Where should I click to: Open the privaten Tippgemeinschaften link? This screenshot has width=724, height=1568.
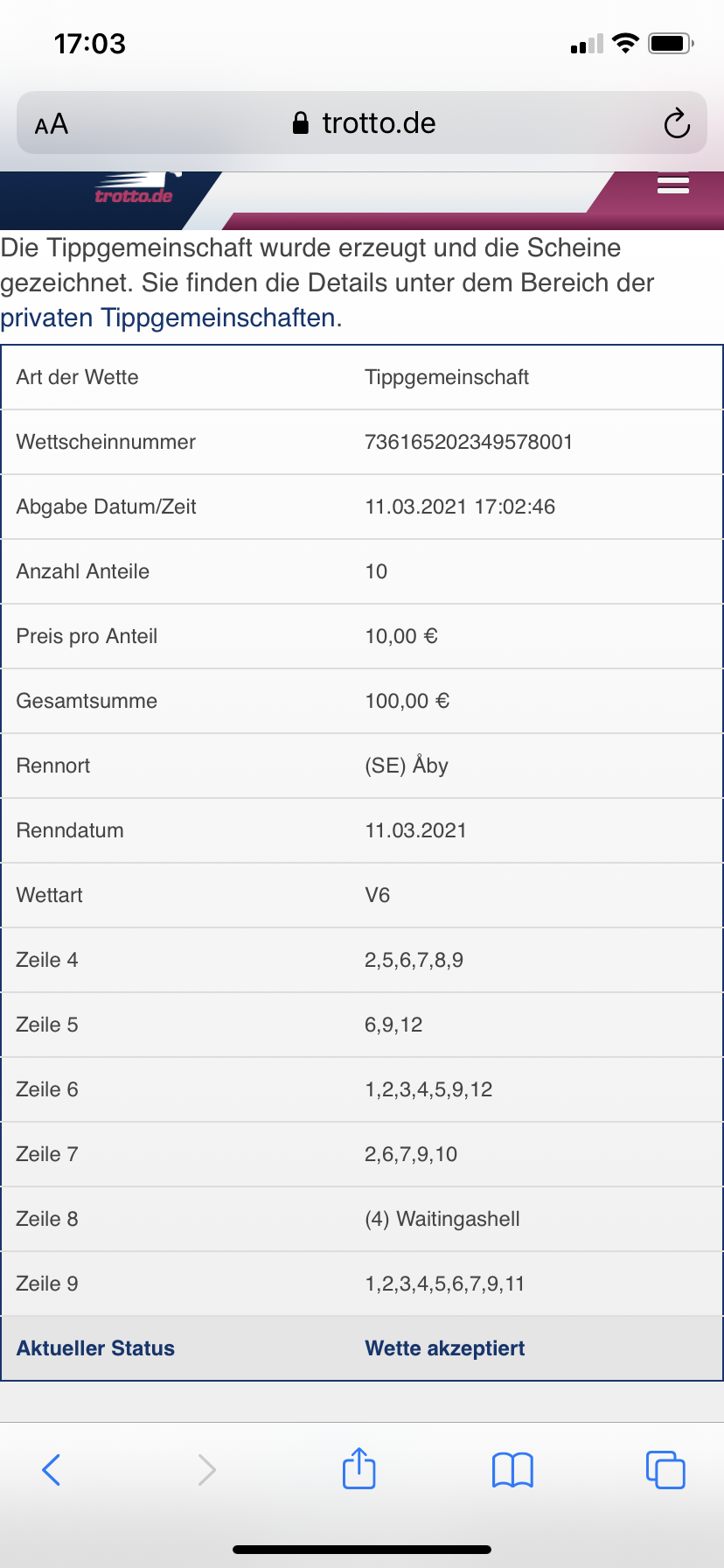click(x=168, y=318)
